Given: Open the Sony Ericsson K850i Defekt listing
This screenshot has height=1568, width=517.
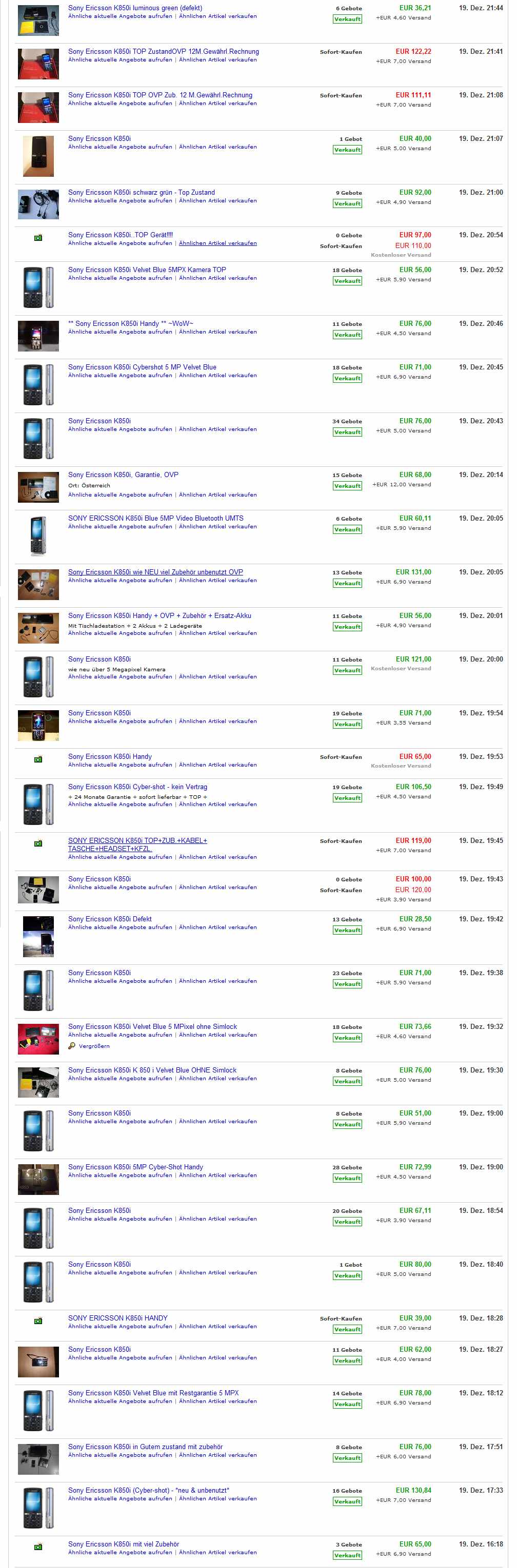Looking at the screenshot, I should 110,919.
